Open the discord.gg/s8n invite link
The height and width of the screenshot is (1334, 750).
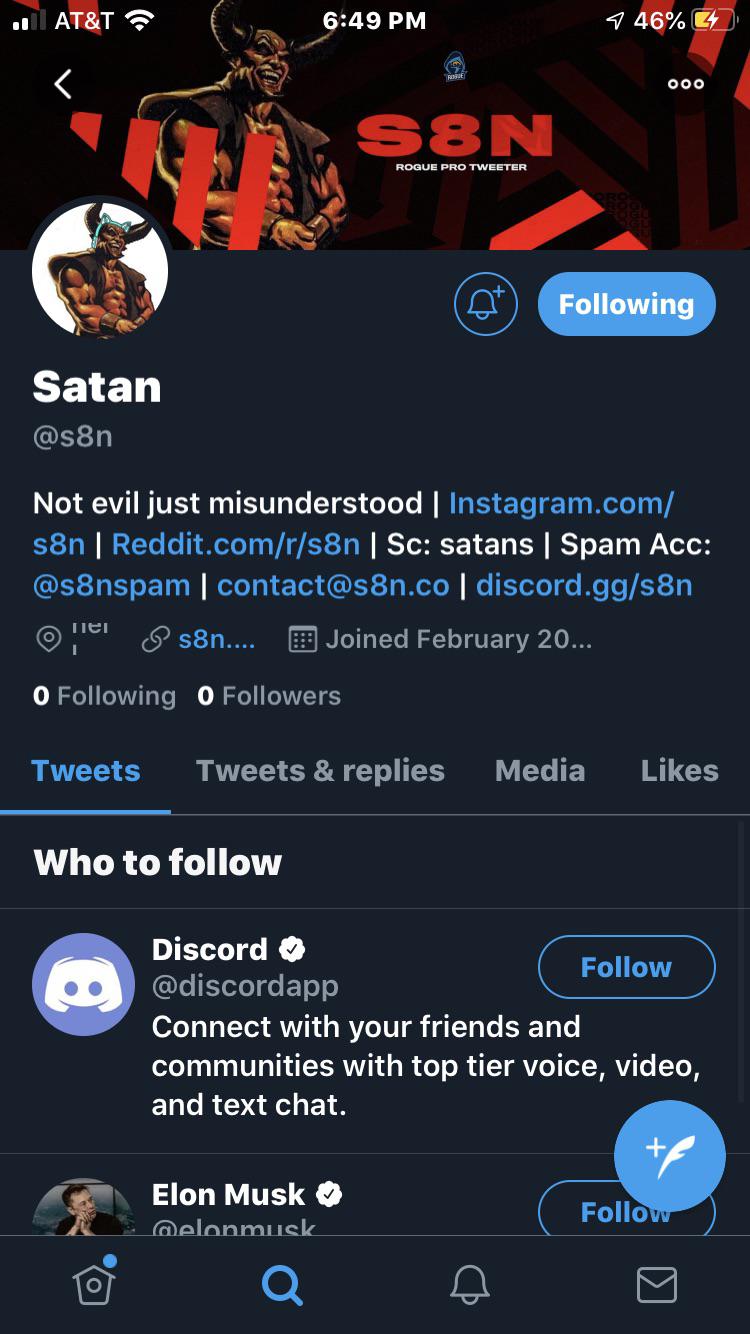click(x=584, y=584)
